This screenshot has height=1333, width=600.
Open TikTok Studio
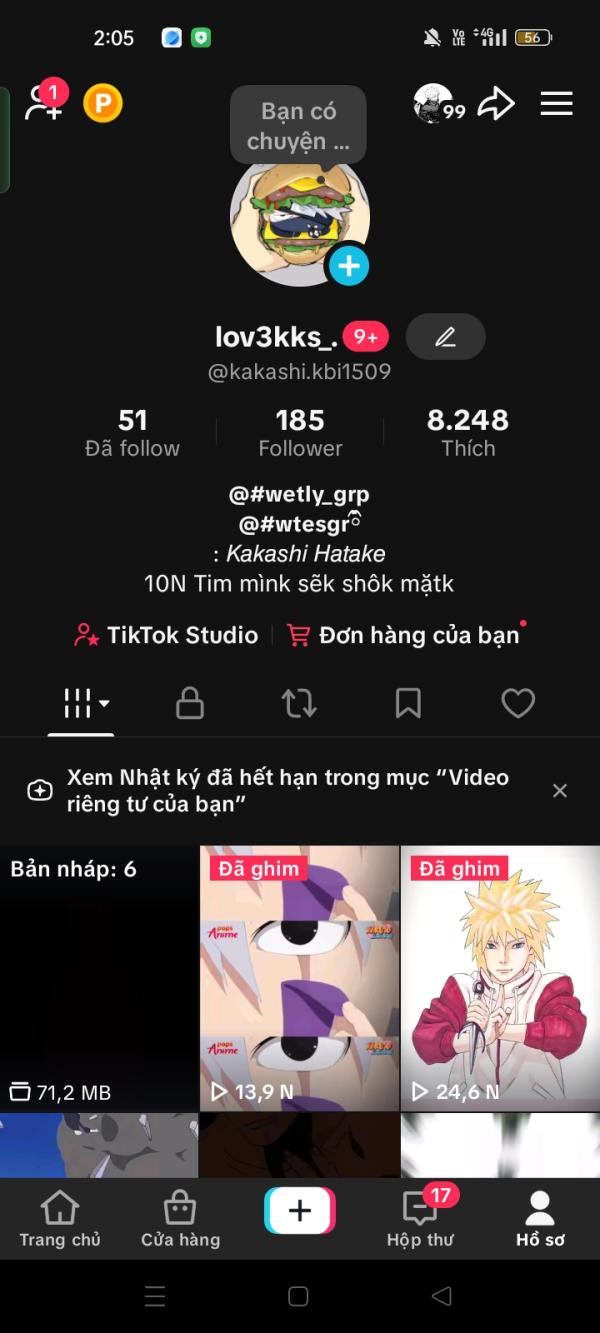point(167,635)
